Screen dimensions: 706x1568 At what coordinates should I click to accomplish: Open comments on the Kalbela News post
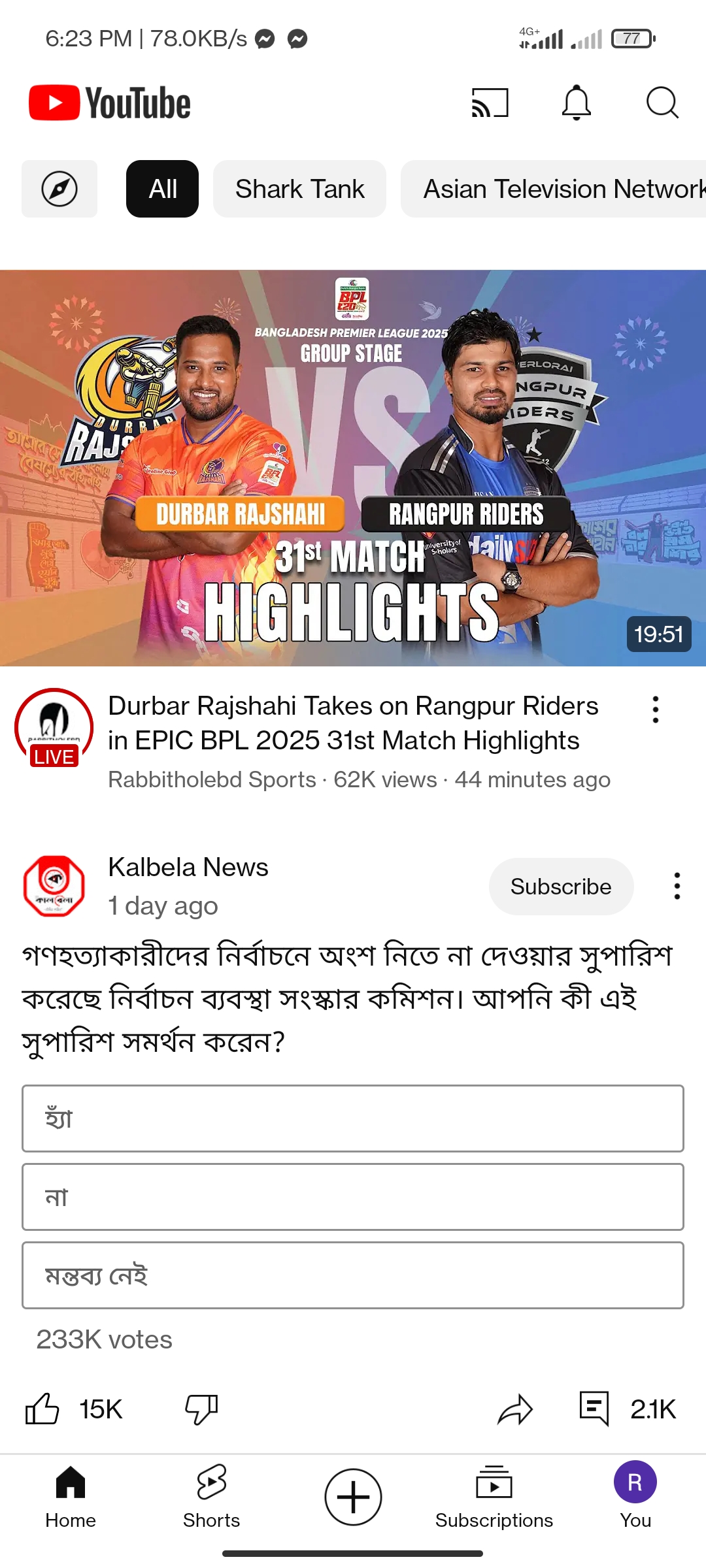pyautogui.click(x=594, y=1409)
